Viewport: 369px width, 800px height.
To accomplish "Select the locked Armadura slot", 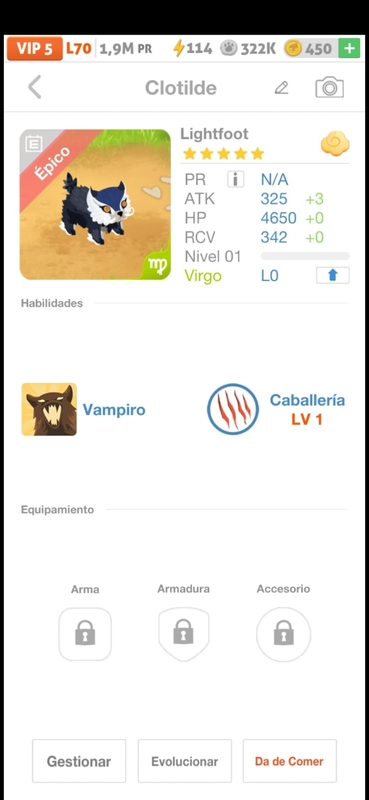I will tap(183, 634).
